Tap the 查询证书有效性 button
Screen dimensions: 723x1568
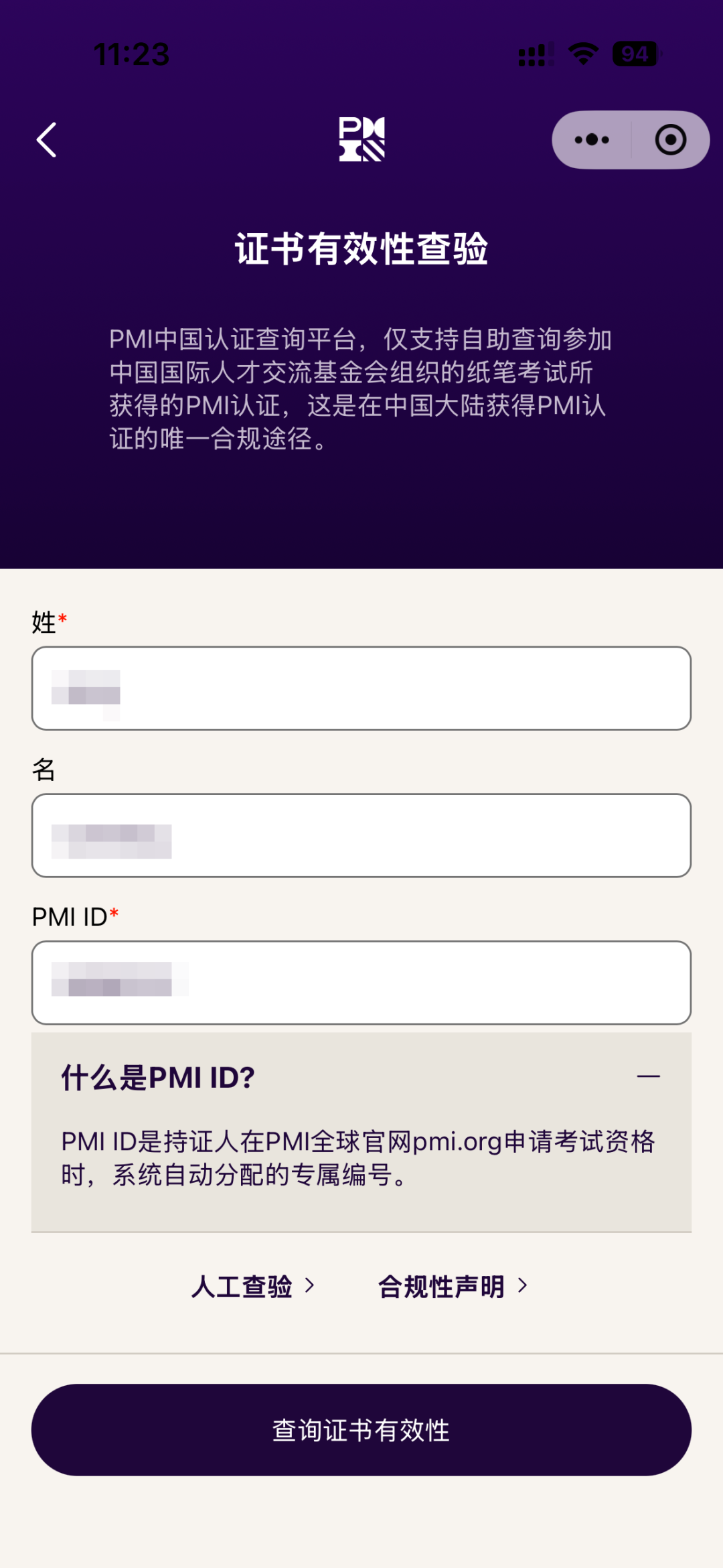point(361,1430)
